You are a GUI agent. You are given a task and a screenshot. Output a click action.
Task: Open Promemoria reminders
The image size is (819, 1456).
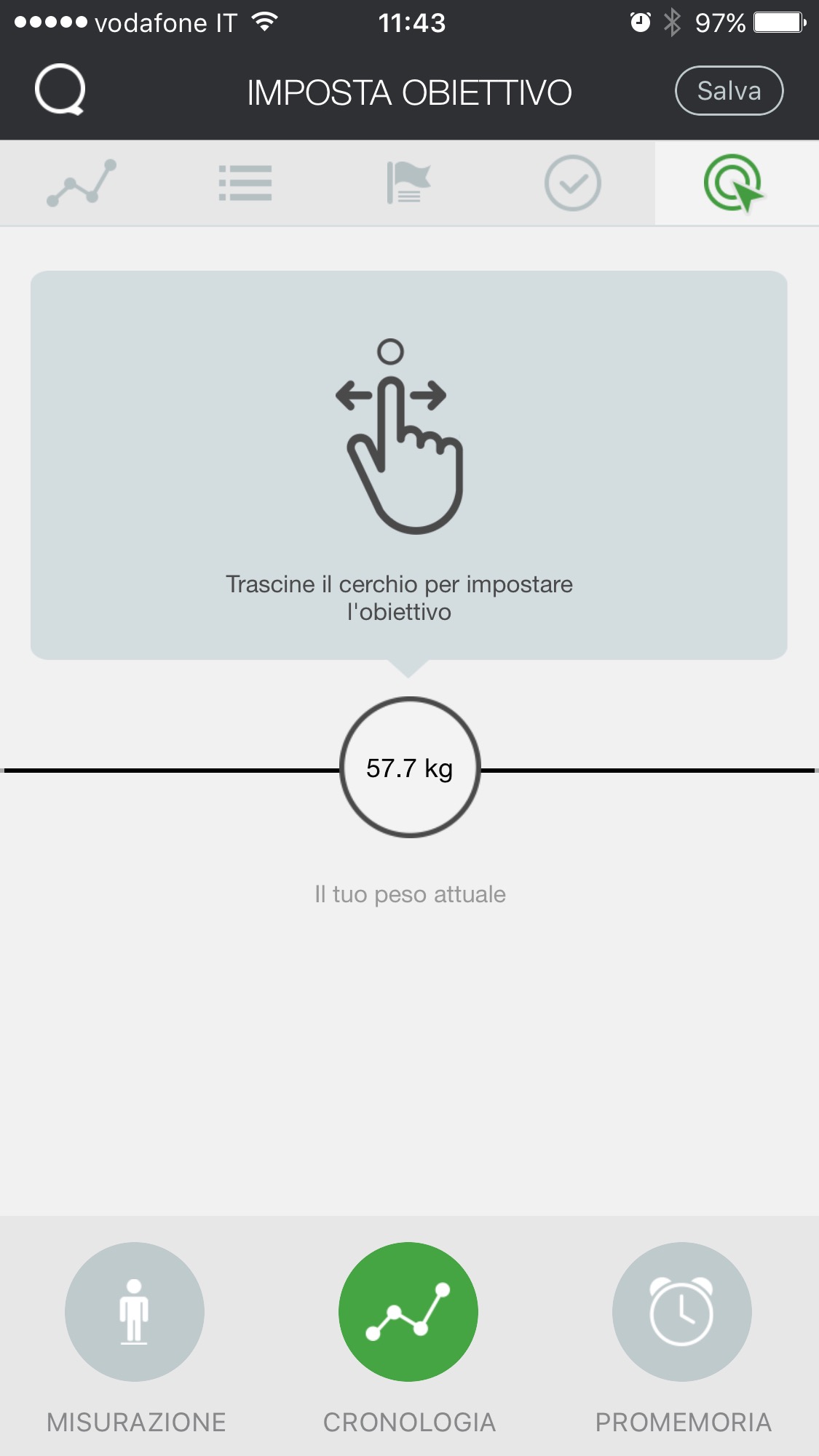click(x=682, y=1312)
